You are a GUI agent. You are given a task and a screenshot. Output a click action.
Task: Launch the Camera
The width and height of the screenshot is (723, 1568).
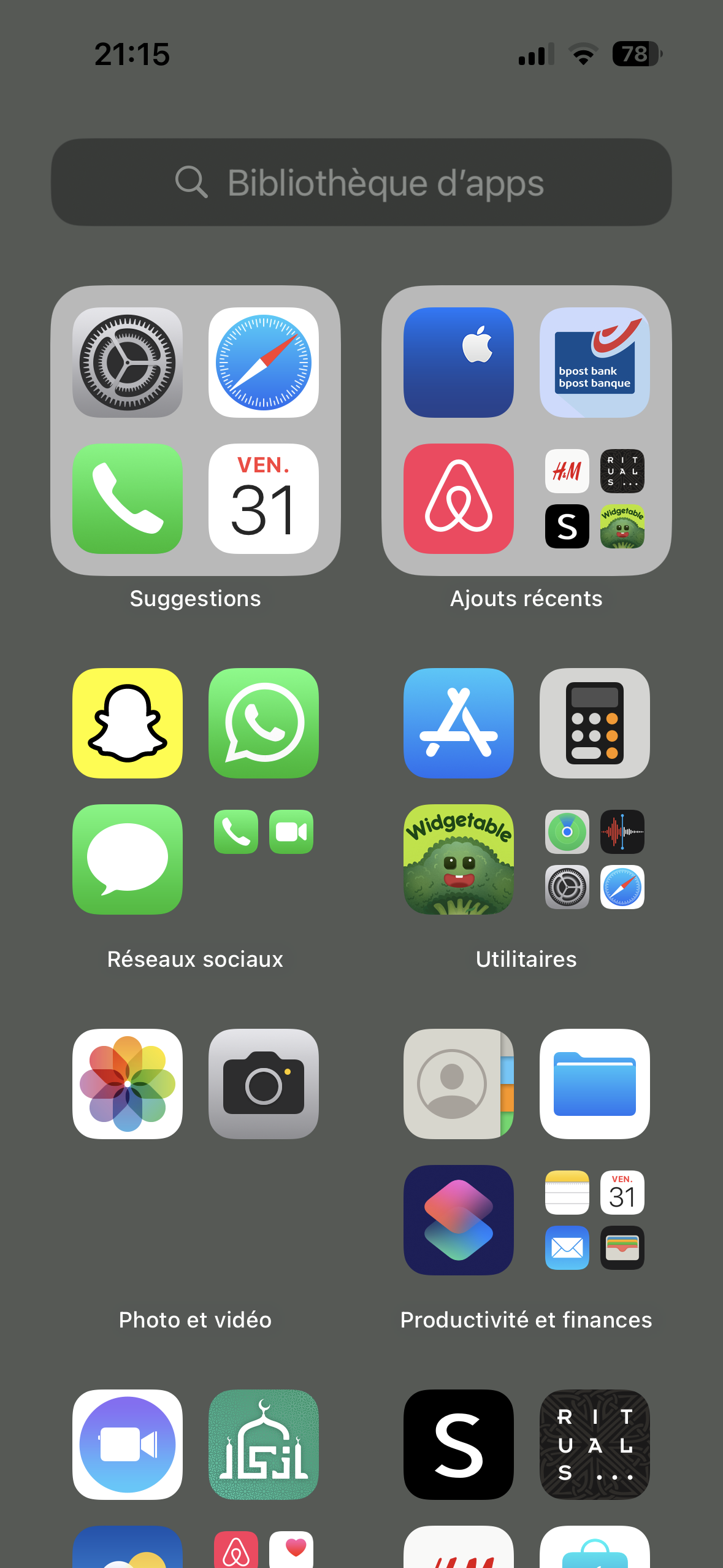[x=263, y=1084]
